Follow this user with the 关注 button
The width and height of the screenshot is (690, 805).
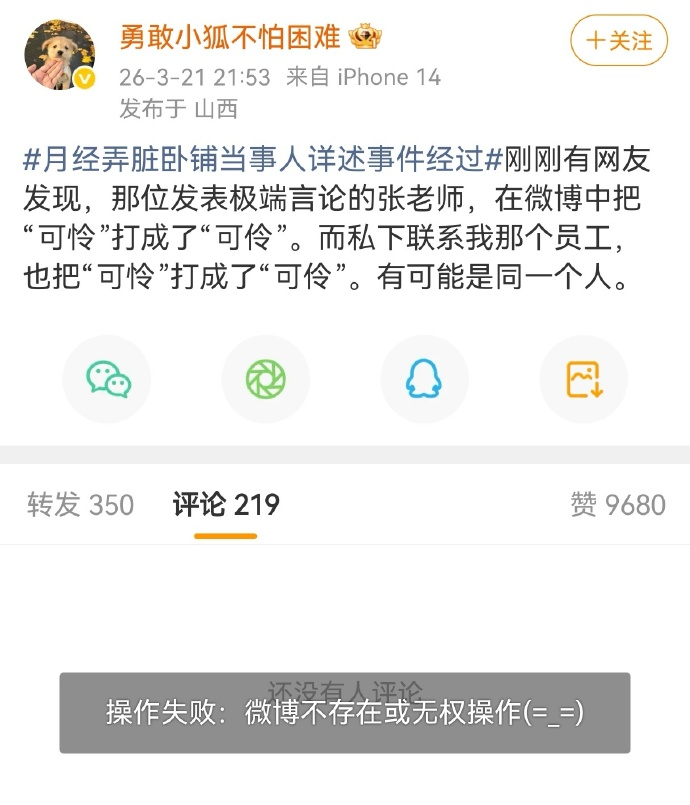pos(618,41)
